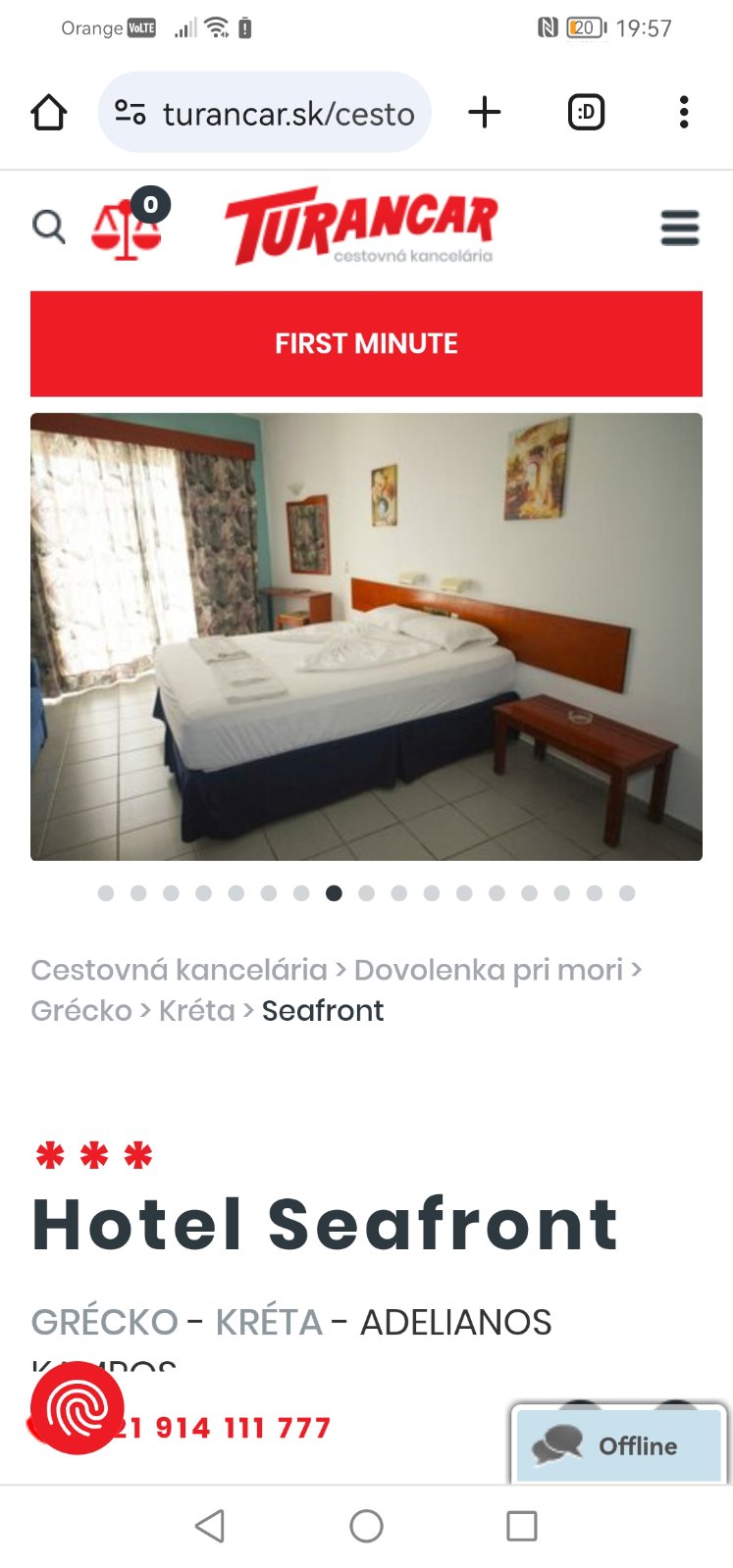Image resolution: width=733 pixels, height=1568 pixels.
Task: Open the browser overflow menu
Action: pyautogui.click(x=684, y=113)
